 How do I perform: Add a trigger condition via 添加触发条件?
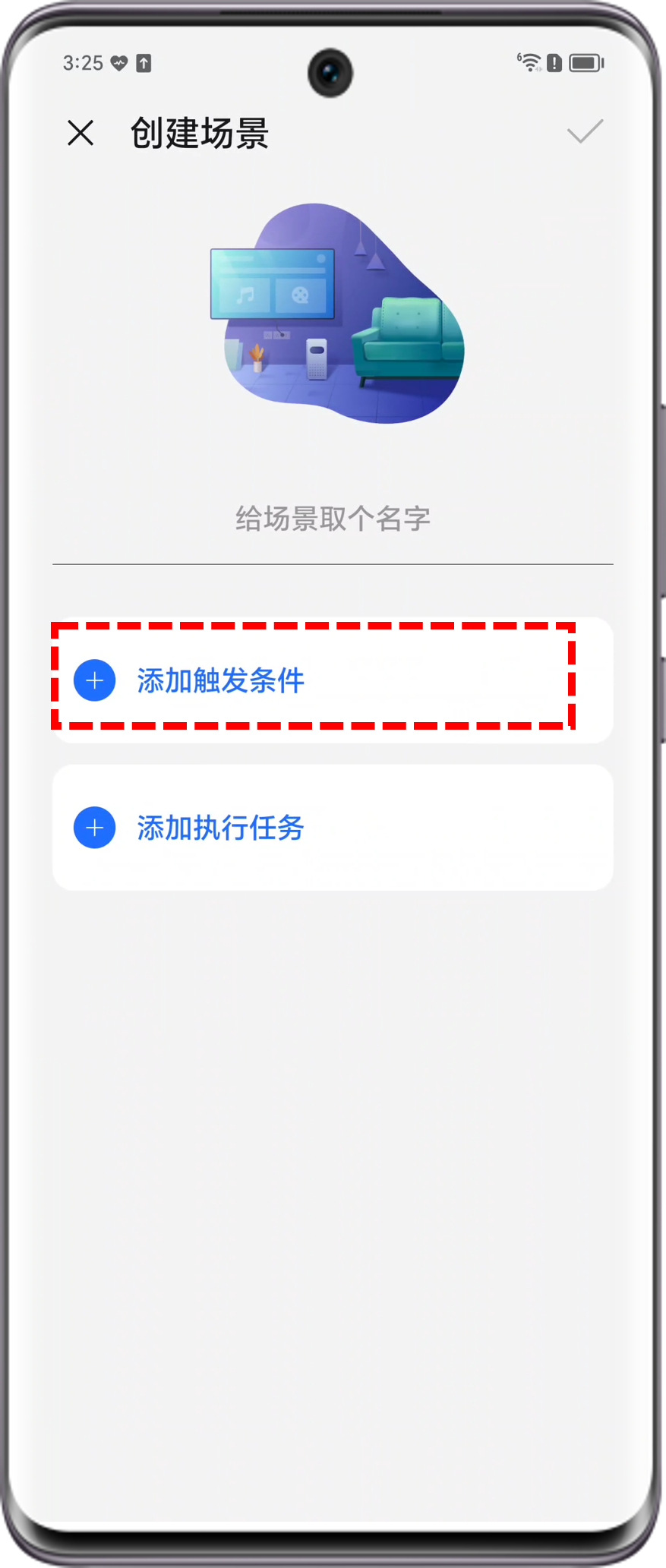pos(220,680)
